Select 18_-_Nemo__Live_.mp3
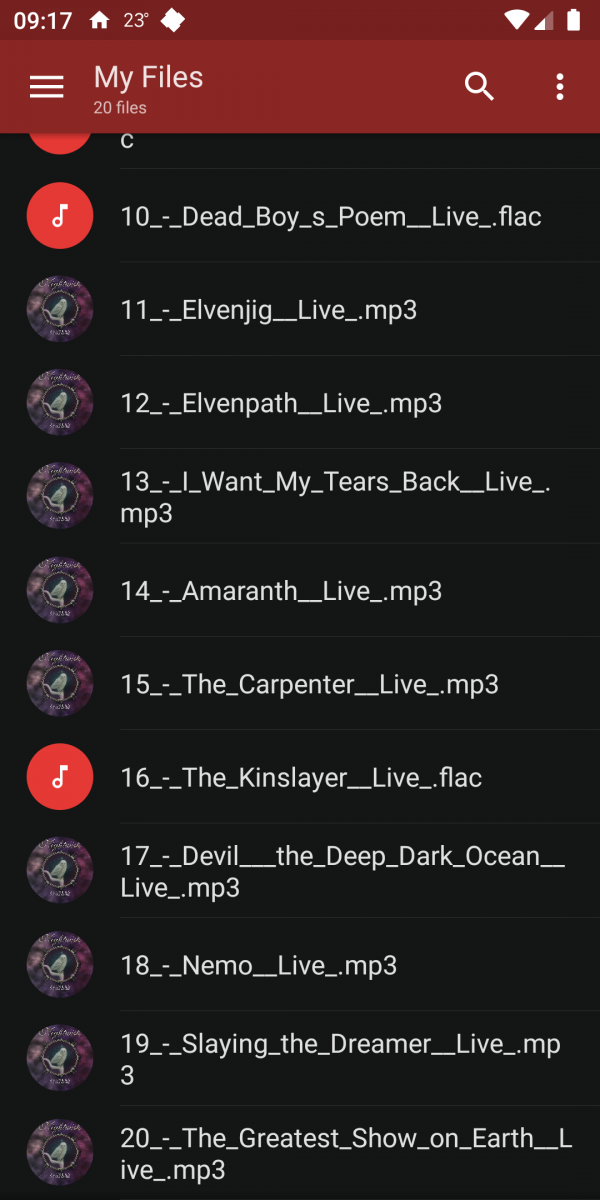Screen dimensions: 600x1200 tap(258, 965)
